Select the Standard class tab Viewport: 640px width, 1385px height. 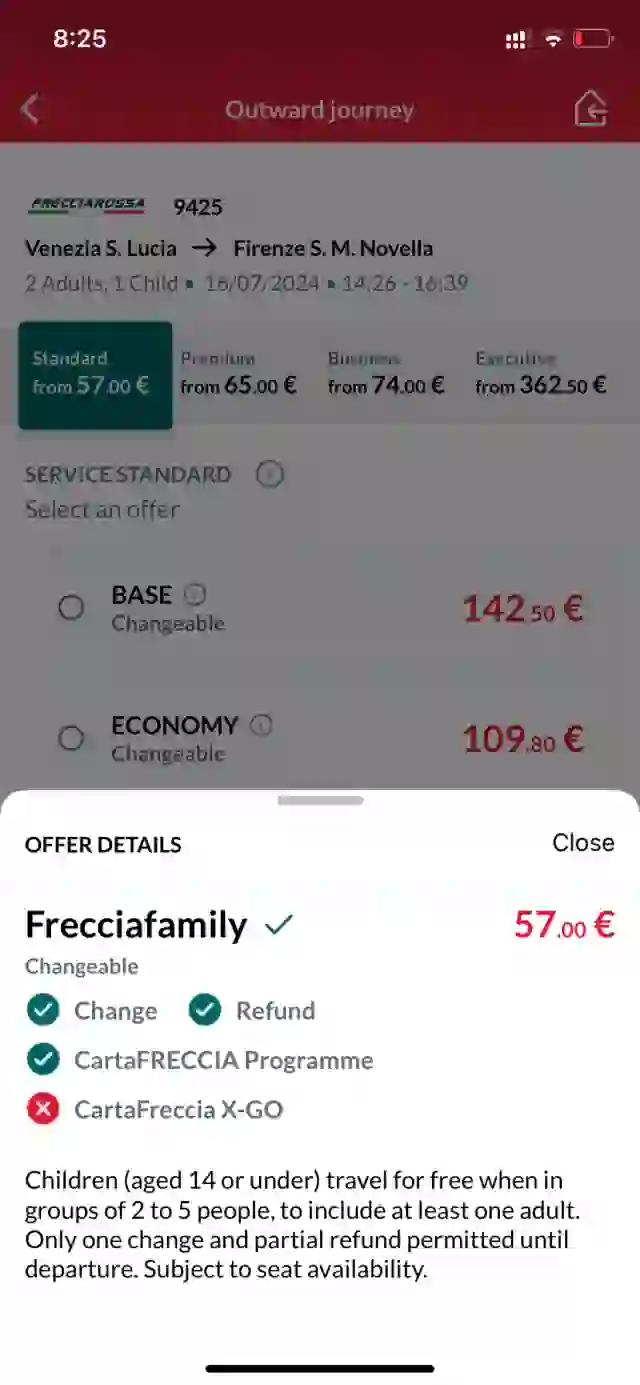(95, 375)
